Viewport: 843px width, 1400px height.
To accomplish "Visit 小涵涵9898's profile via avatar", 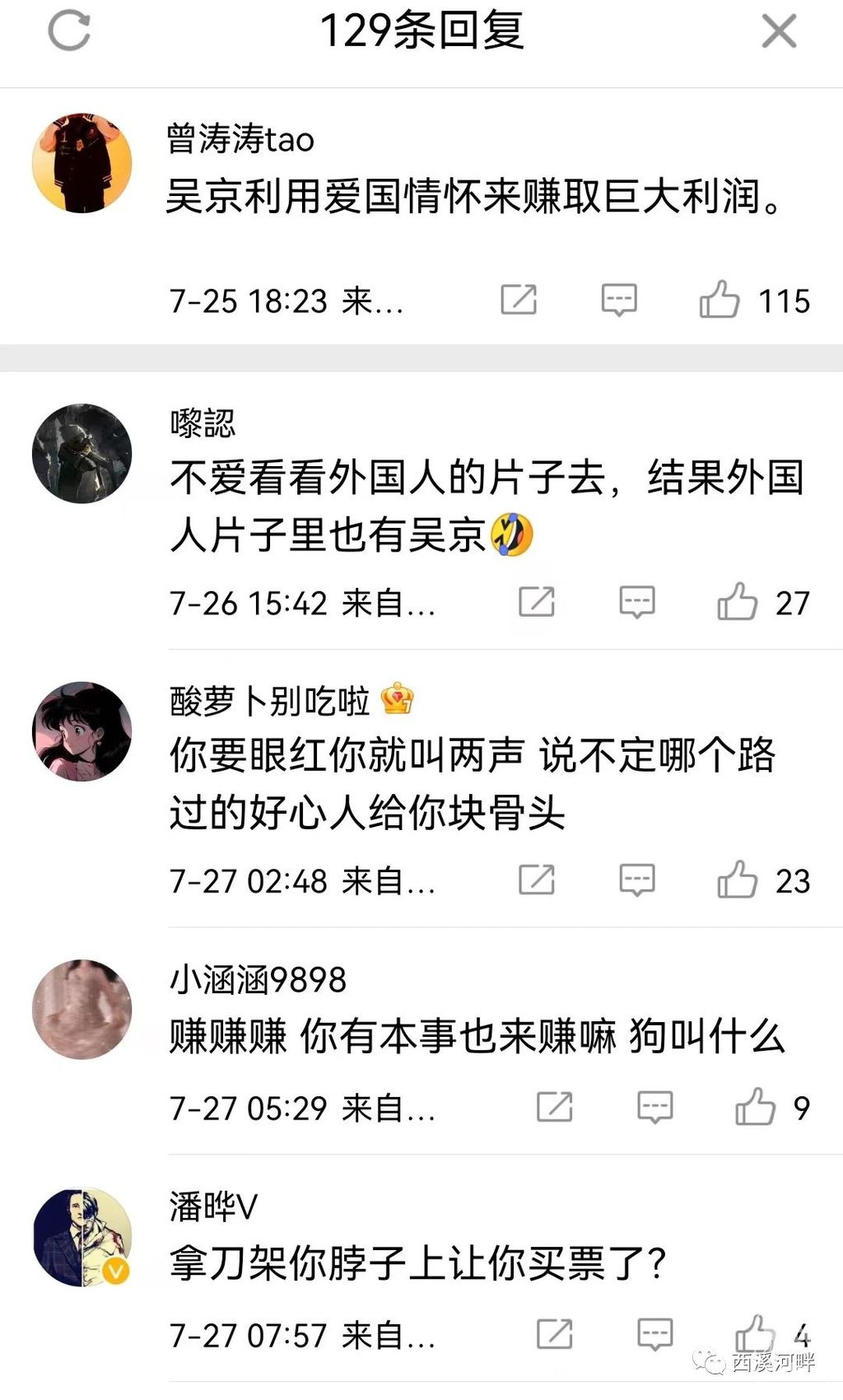I will pyautogui.click(x=82, y=1010).
